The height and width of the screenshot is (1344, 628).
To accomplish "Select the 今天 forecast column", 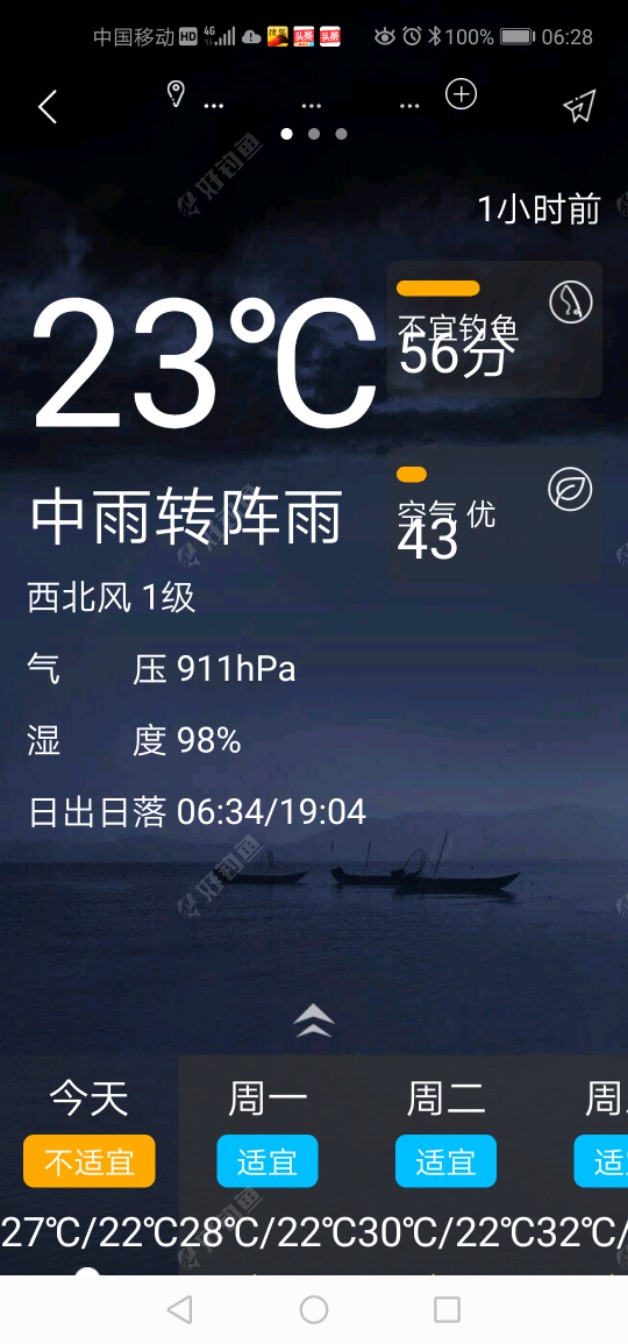I will [89, 1160].
